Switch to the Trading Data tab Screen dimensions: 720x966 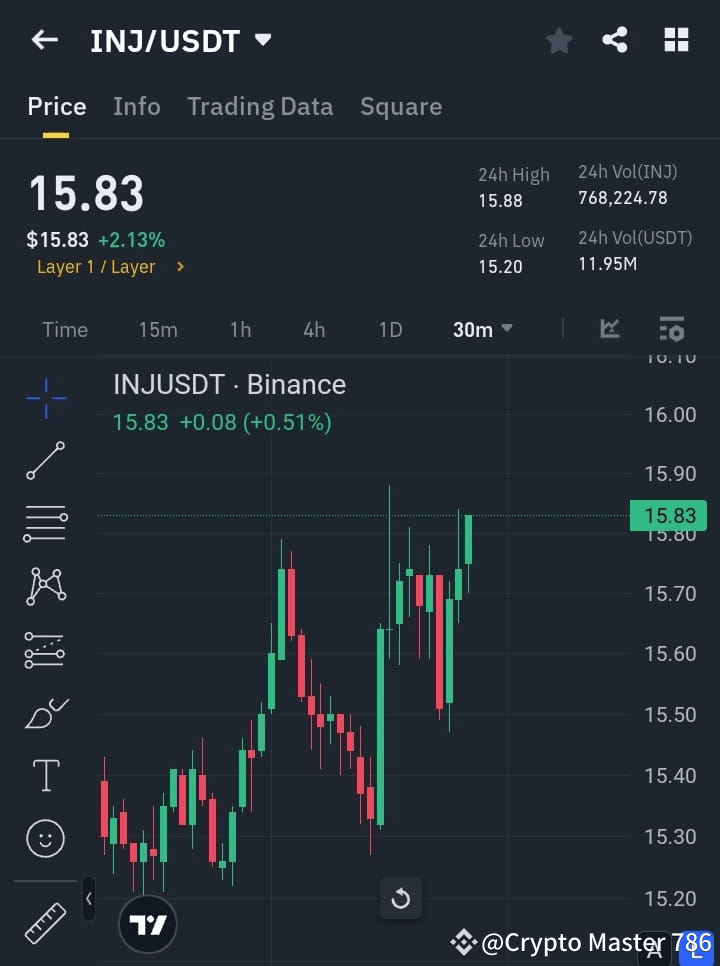click(260, 106)
